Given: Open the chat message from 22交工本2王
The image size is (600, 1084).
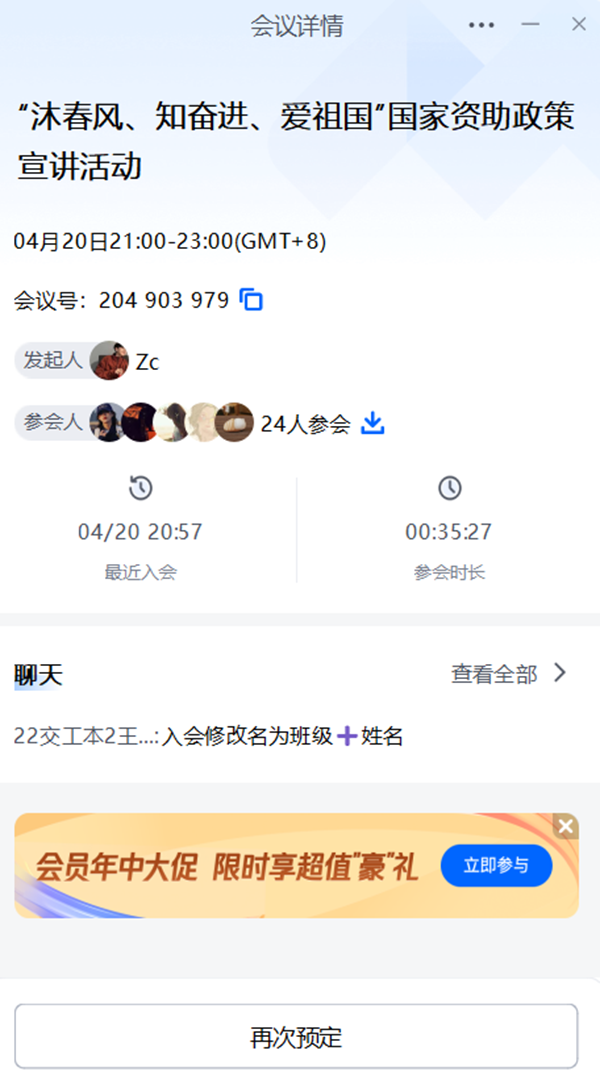Looking at the screenshot, I should point(208,737).
